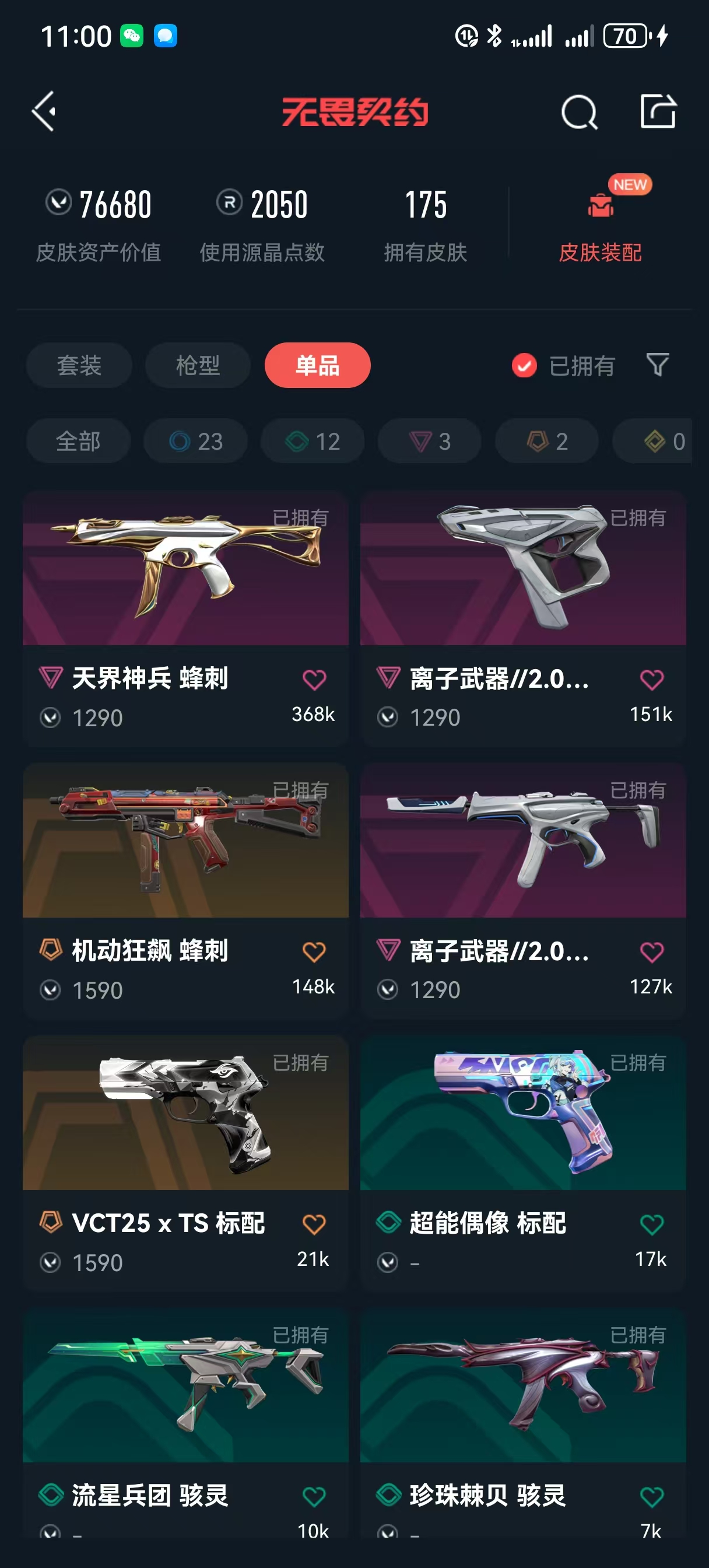The height and width of the screenshot is (1568, 709).
Task: Filter by the tier chip showing 3
Action: point(430,442)
